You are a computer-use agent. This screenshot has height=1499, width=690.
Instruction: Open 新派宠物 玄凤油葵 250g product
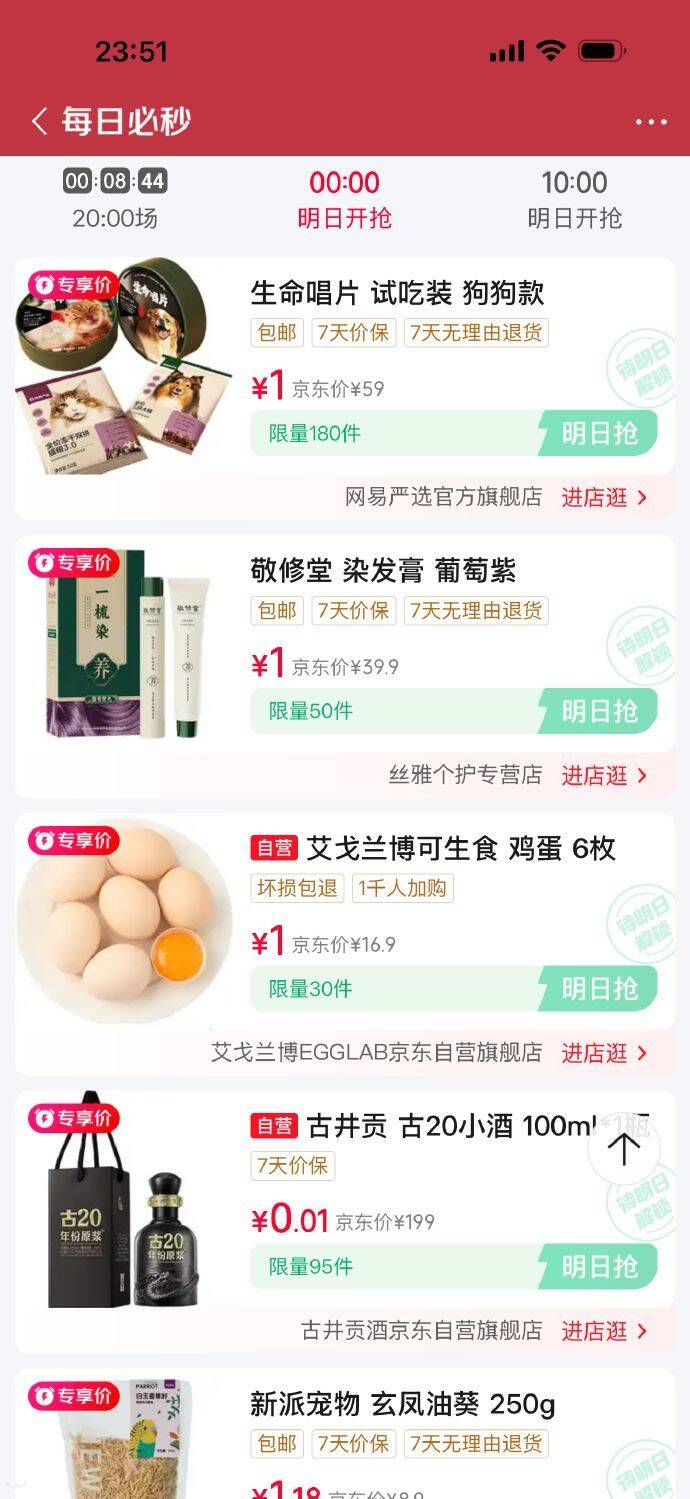point(403,1405)
